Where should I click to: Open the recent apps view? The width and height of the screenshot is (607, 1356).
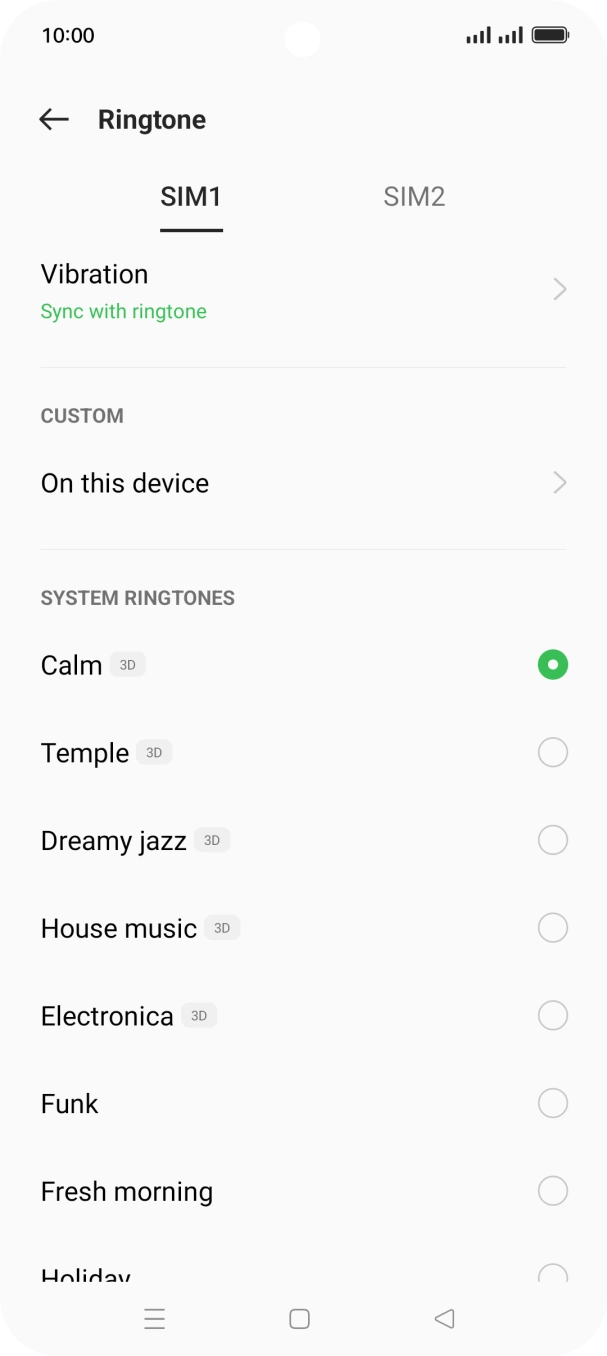pyautogui.click(x=155, y=1319)
